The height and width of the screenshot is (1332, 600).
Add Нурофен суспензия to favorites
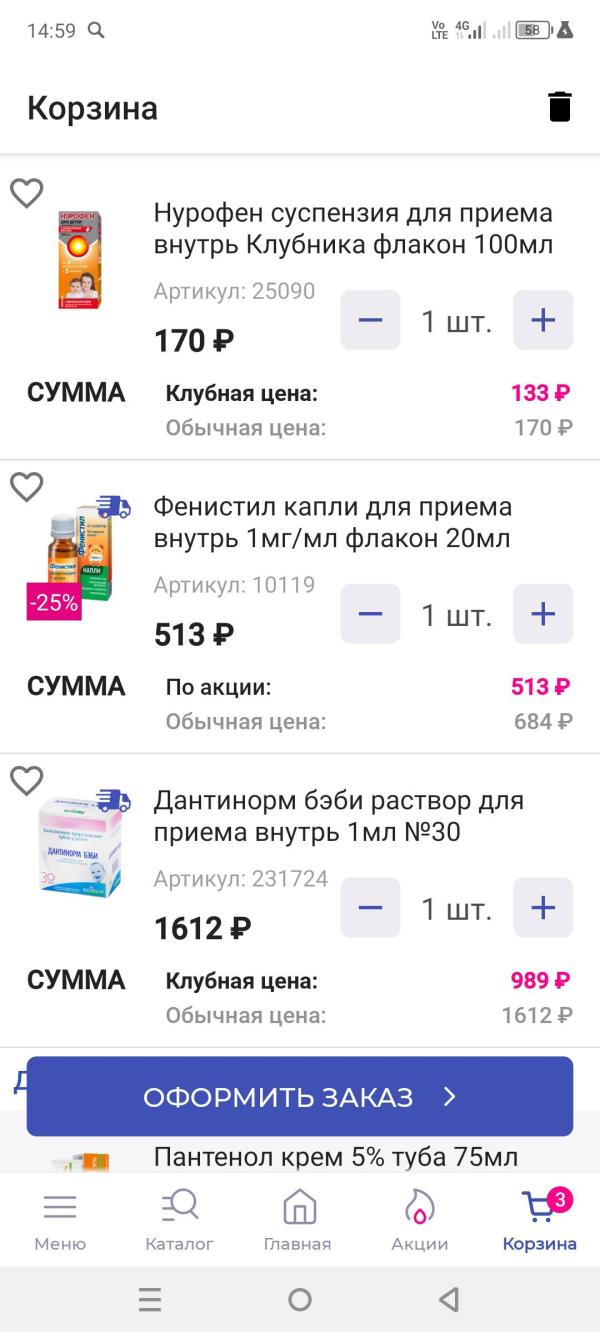pos(27,193)
